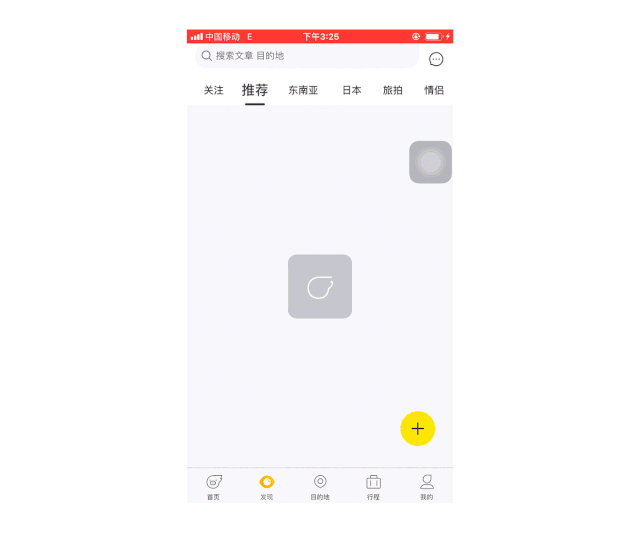Select the 发现 bottom tab
640x533 pixels.
coord(267,486)
